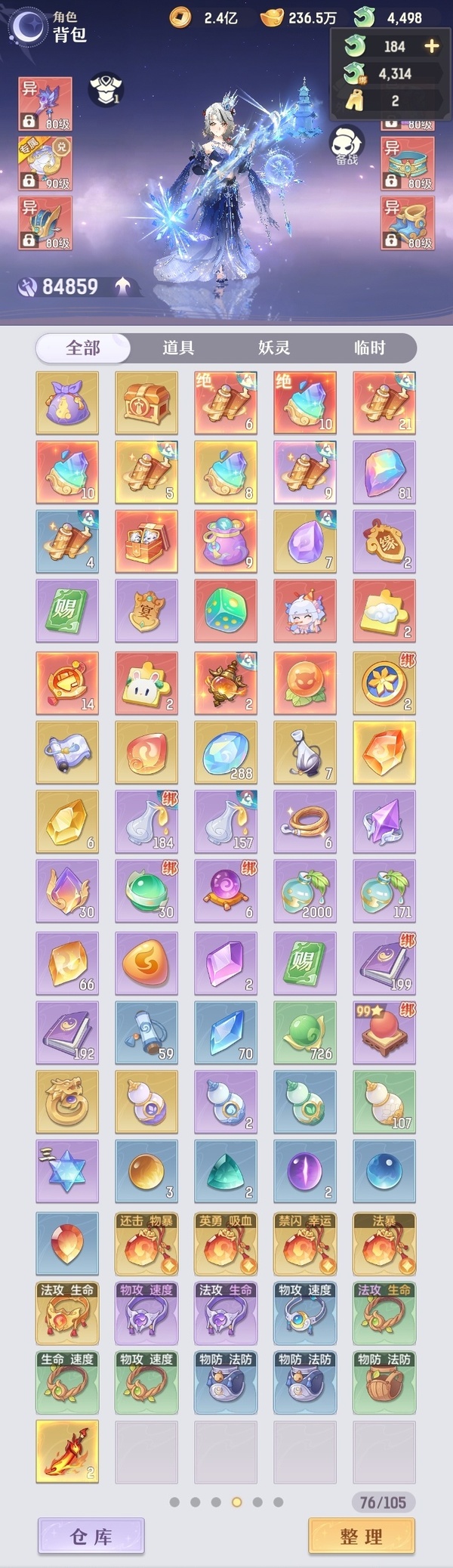This screenshot has width=453, height=1568.
Task: Open the purple money bag item
Action: pos(67,403)
